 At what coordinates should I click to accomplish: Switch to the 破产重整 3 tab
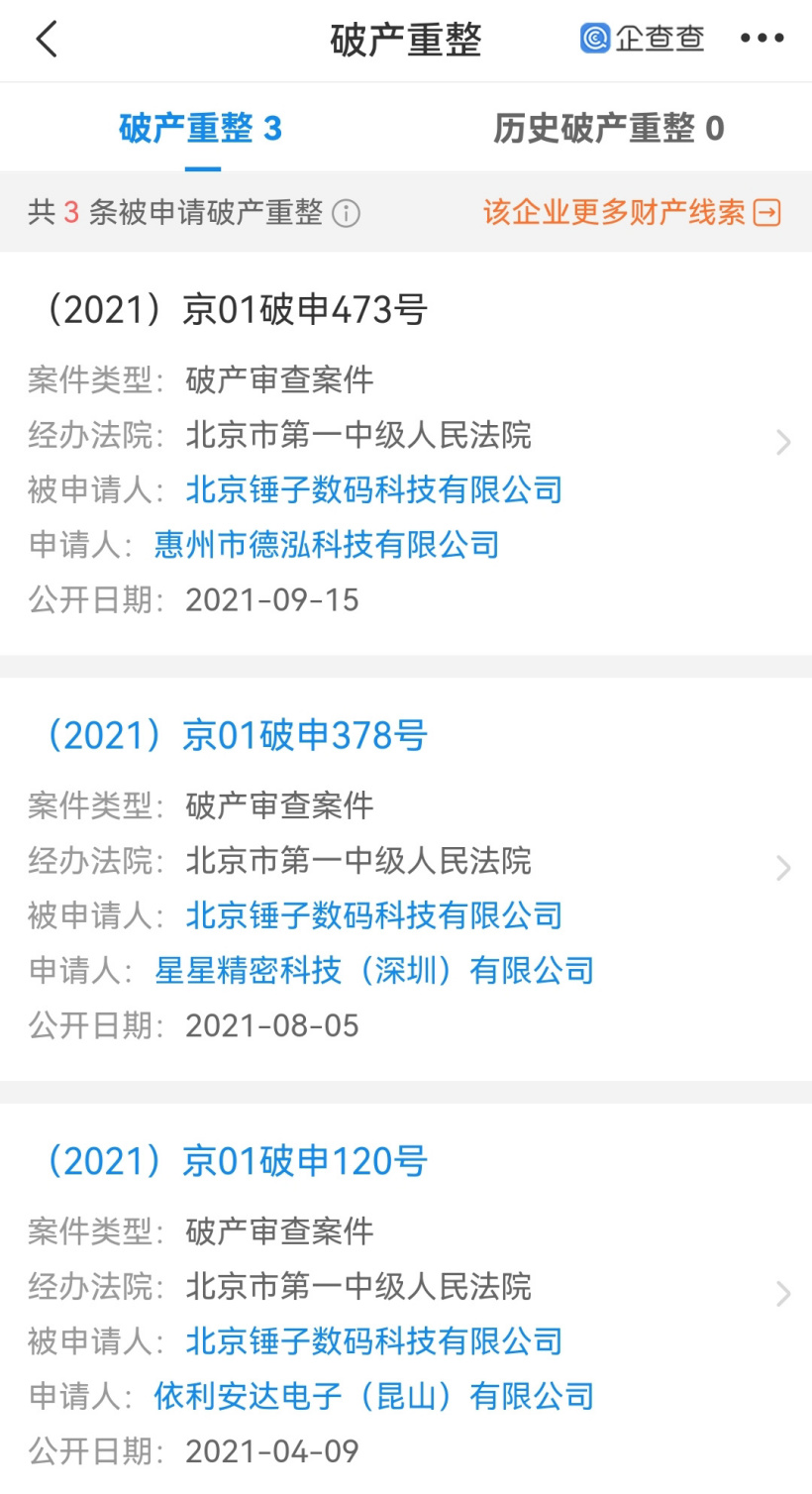(201, 129)
